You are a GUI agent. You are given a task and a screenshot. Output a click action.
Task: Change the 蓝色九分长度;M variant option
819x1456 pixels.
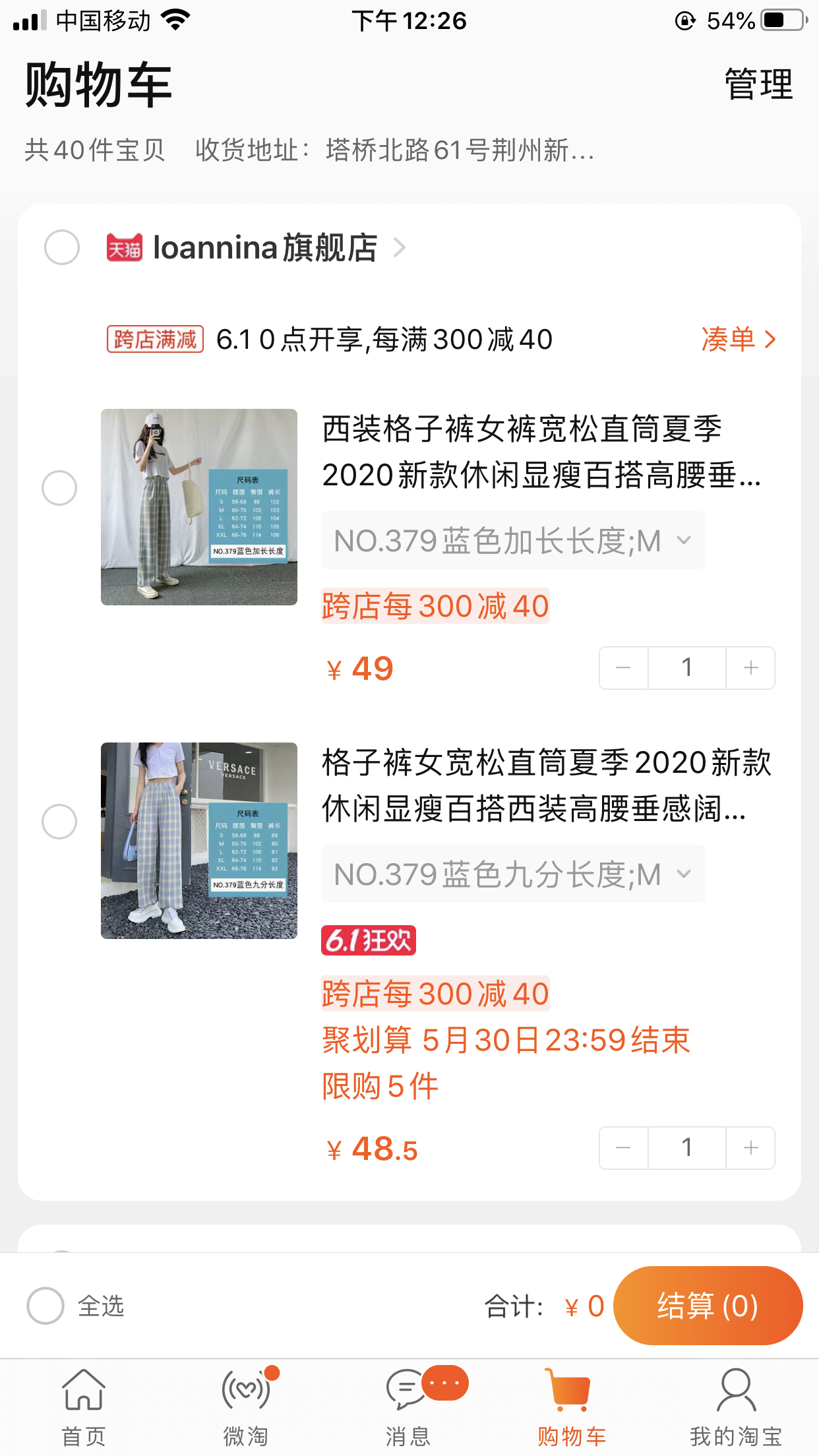coord(512,874)
